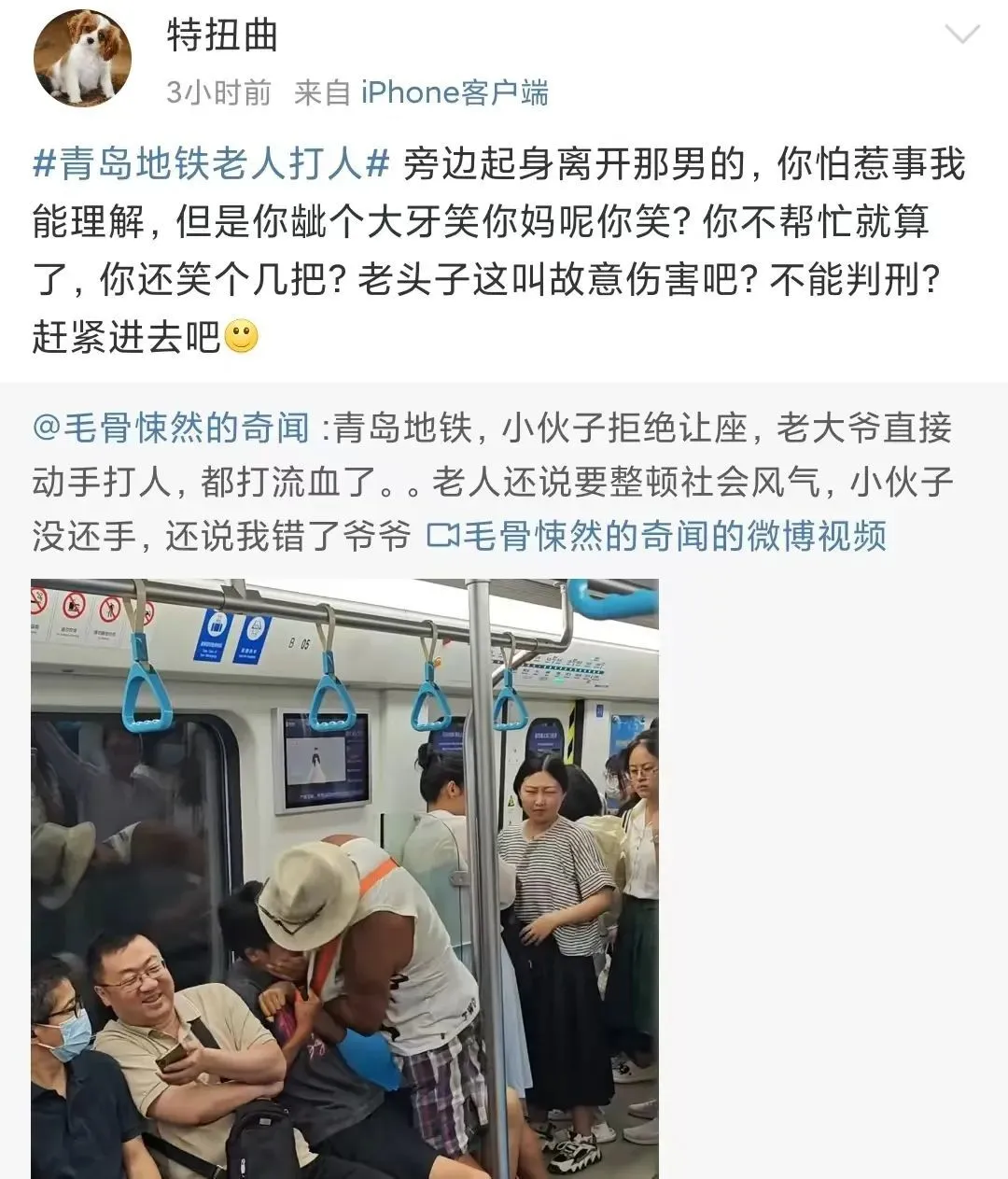1008x1179 pixels.
Task: Open the username 特扭曲
Action: pyautogui.click(x=222, y=35)
